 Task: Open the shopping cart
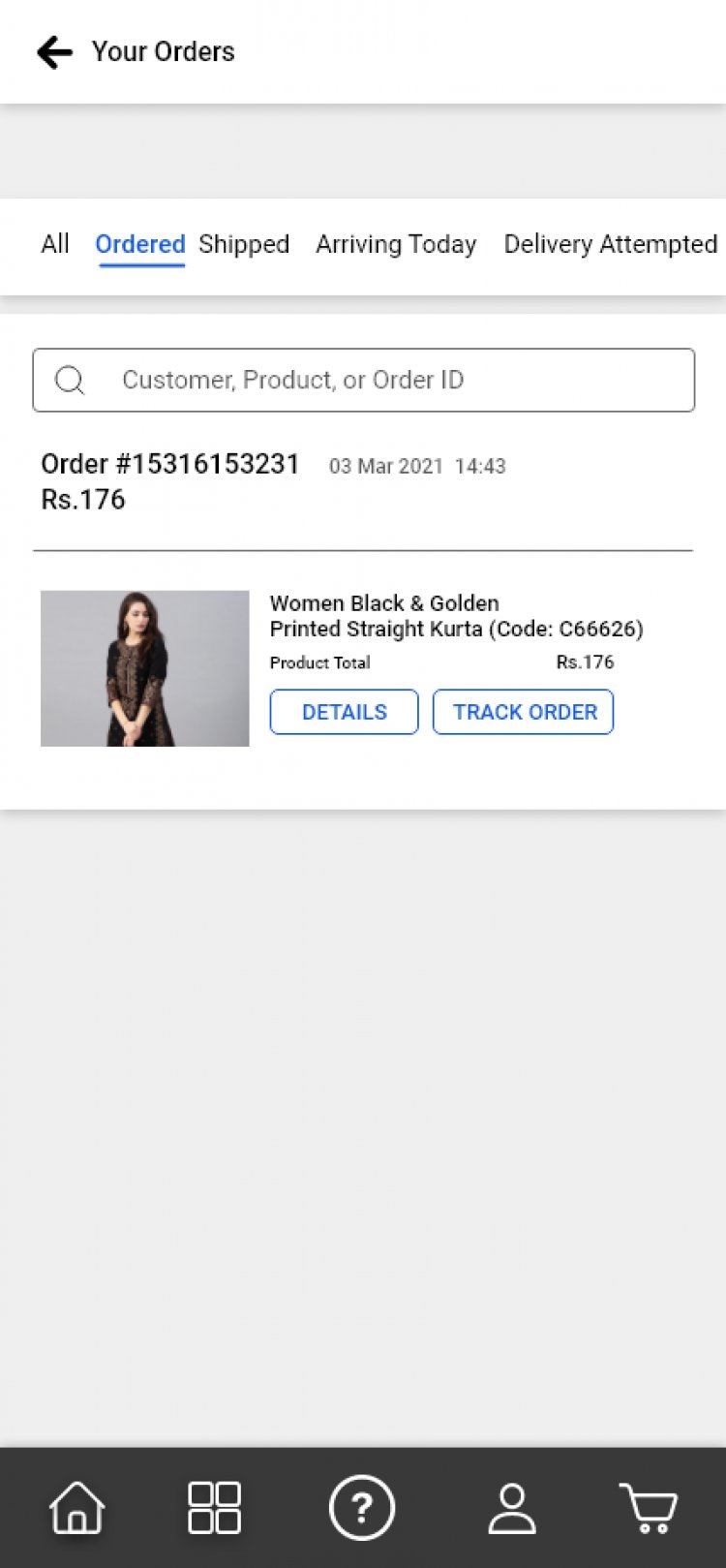tap(649, 1508)
